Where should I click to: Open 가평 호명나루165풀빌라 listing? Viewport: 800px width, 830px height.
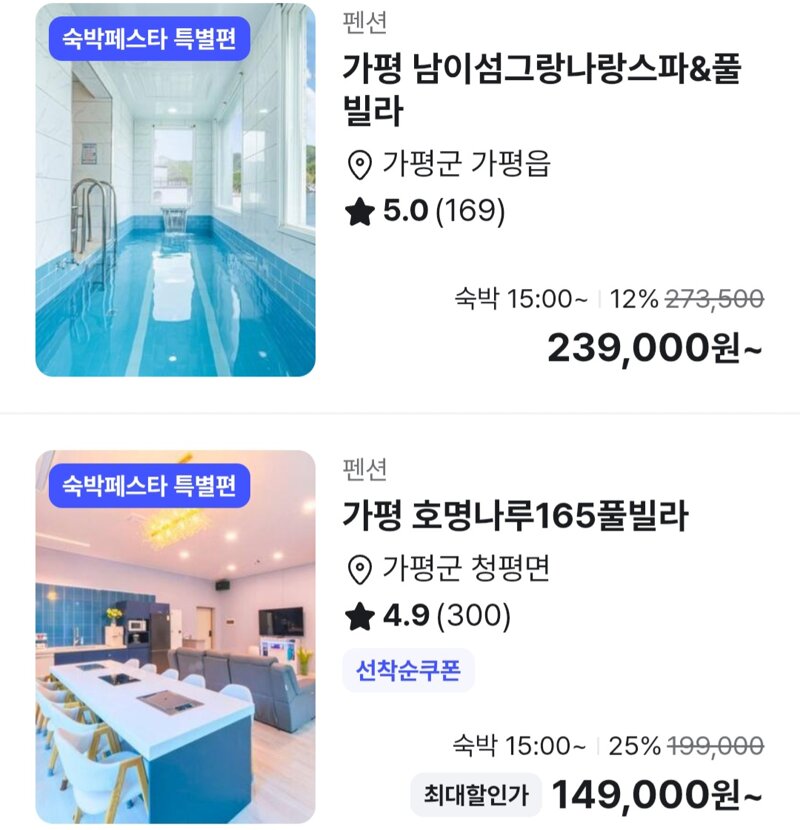click(515, 516)
